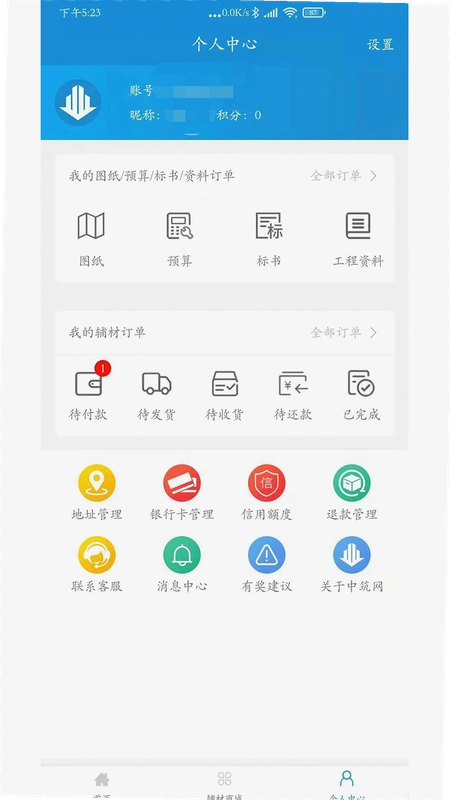Check 待发货 orders

pyautogui.click(x=156, y=395)
